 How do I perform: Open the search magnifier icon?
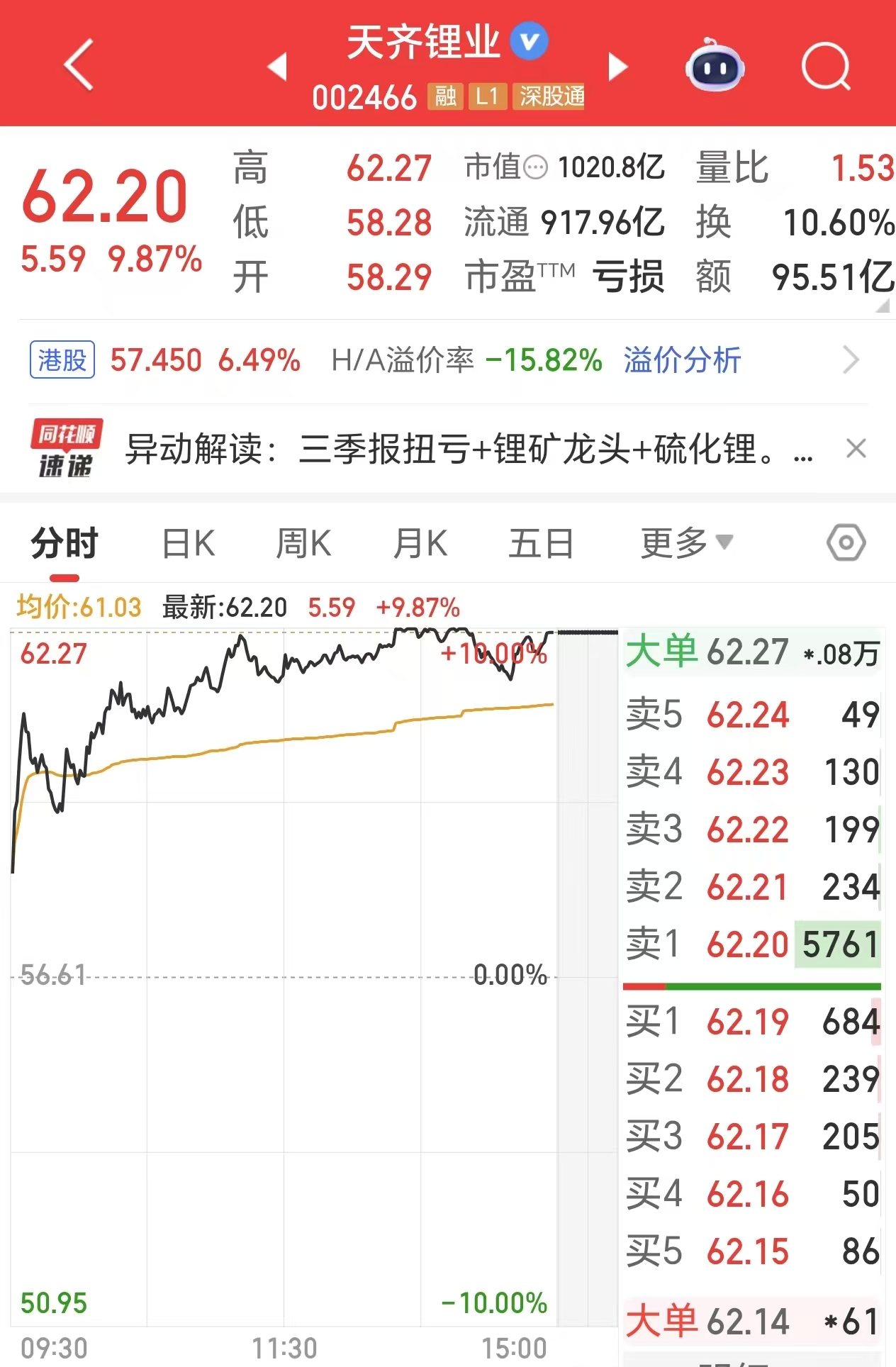824,67
